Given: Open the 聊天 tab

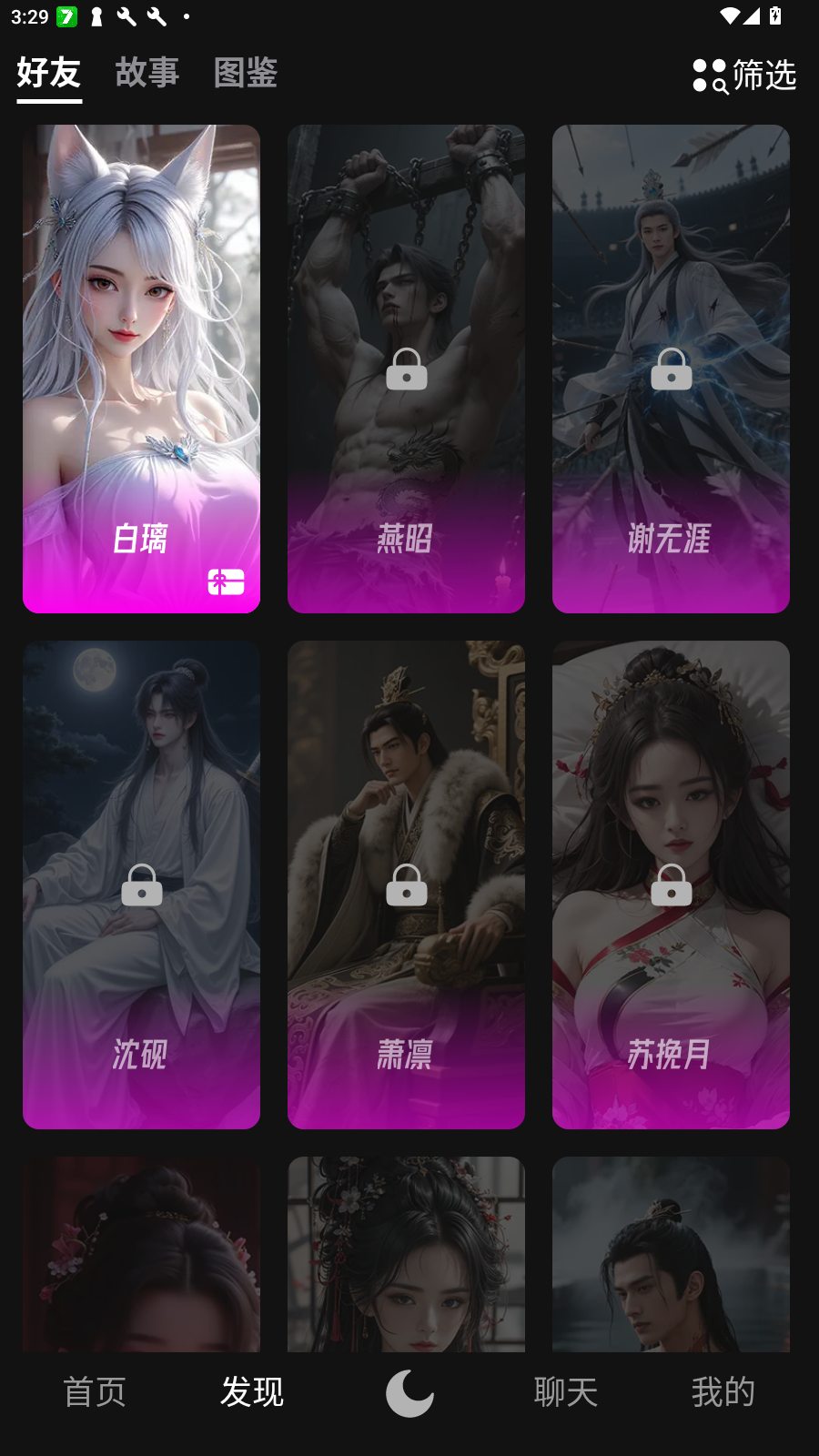Looking at the screenshot, I should click(566, 1391).
